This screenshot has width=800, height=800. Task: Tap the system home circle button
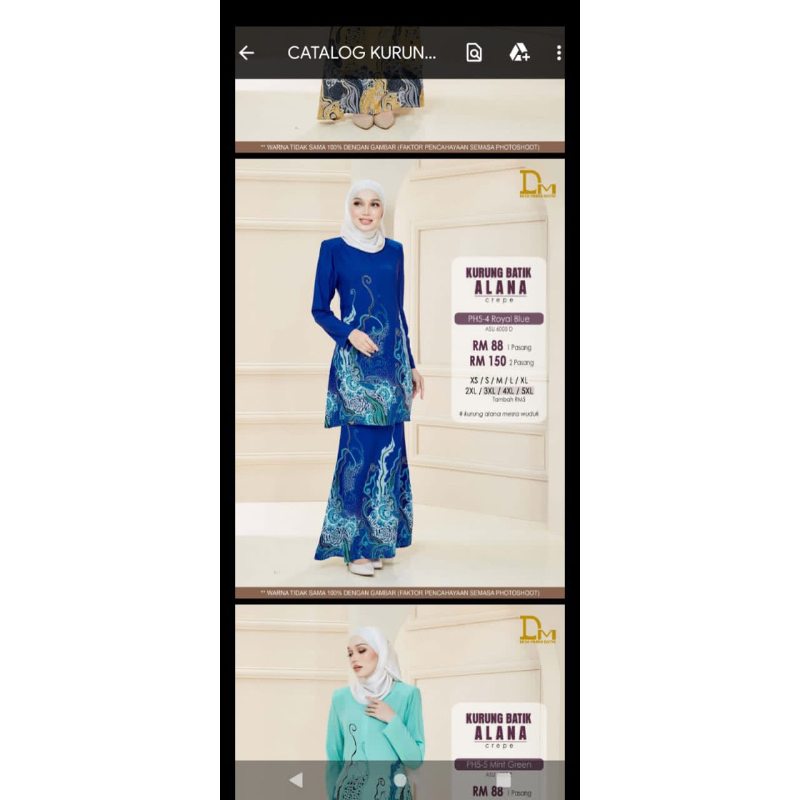pyautogui.click(x=401, y=780)
